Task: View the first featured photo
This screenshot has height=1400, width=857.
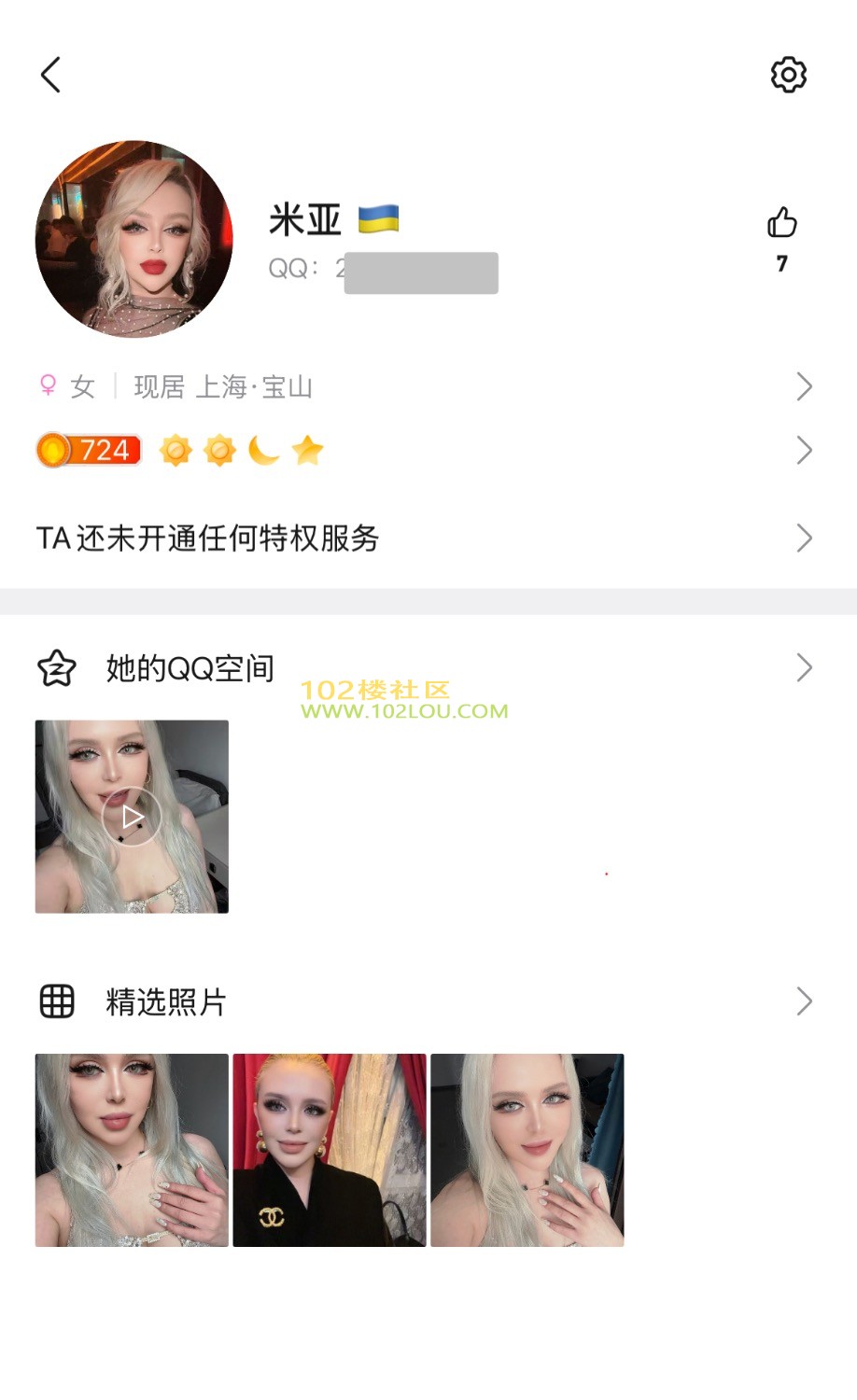Action: click(132, 1150)
